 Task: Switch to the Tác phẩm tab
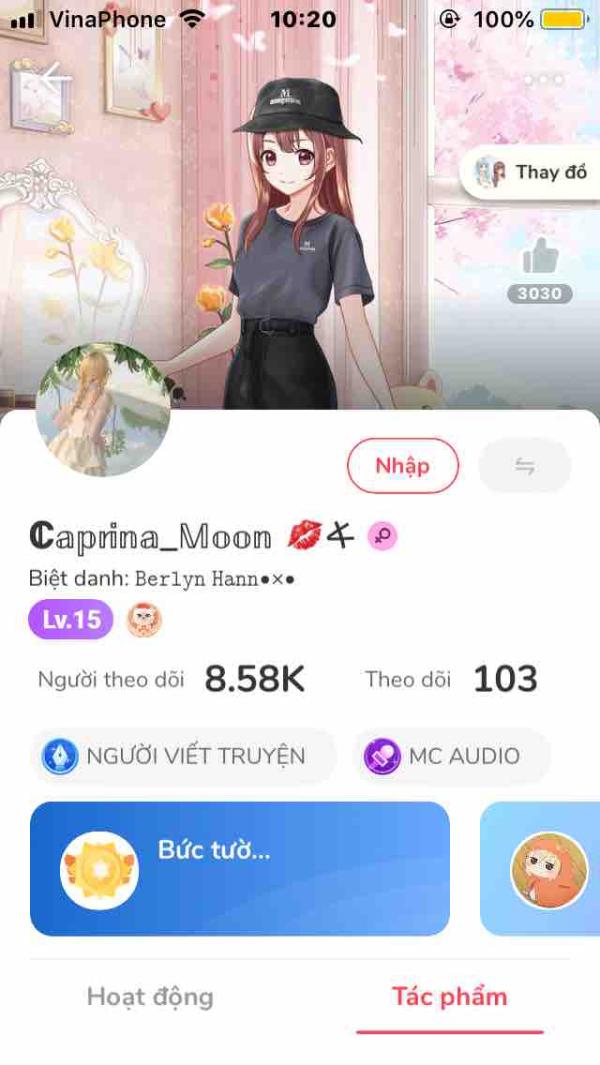449,997
